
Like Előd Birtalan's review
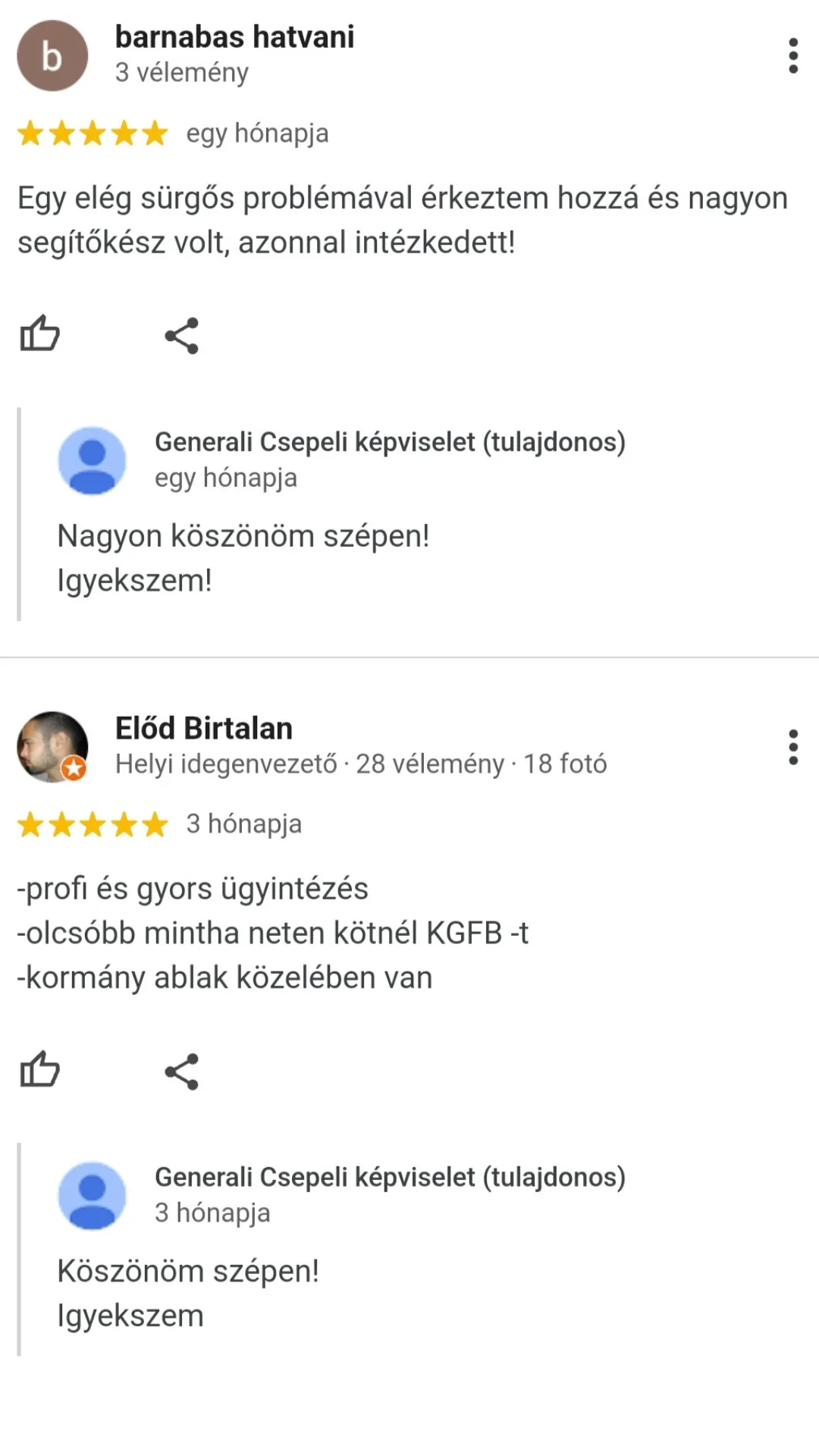39,1070
